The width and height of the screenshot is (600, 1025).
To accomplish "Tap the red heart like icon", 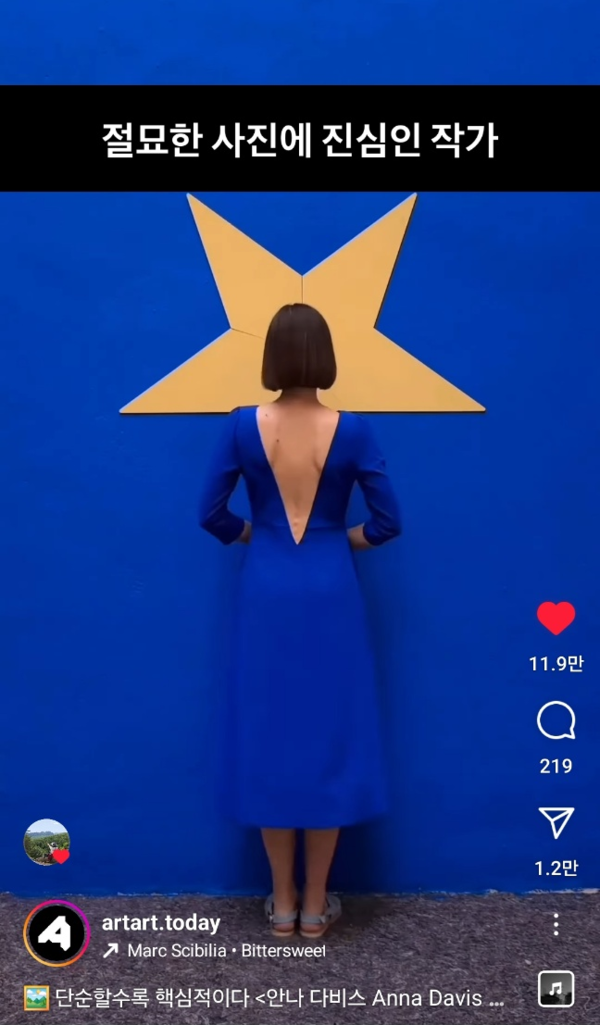I will 556,619.
